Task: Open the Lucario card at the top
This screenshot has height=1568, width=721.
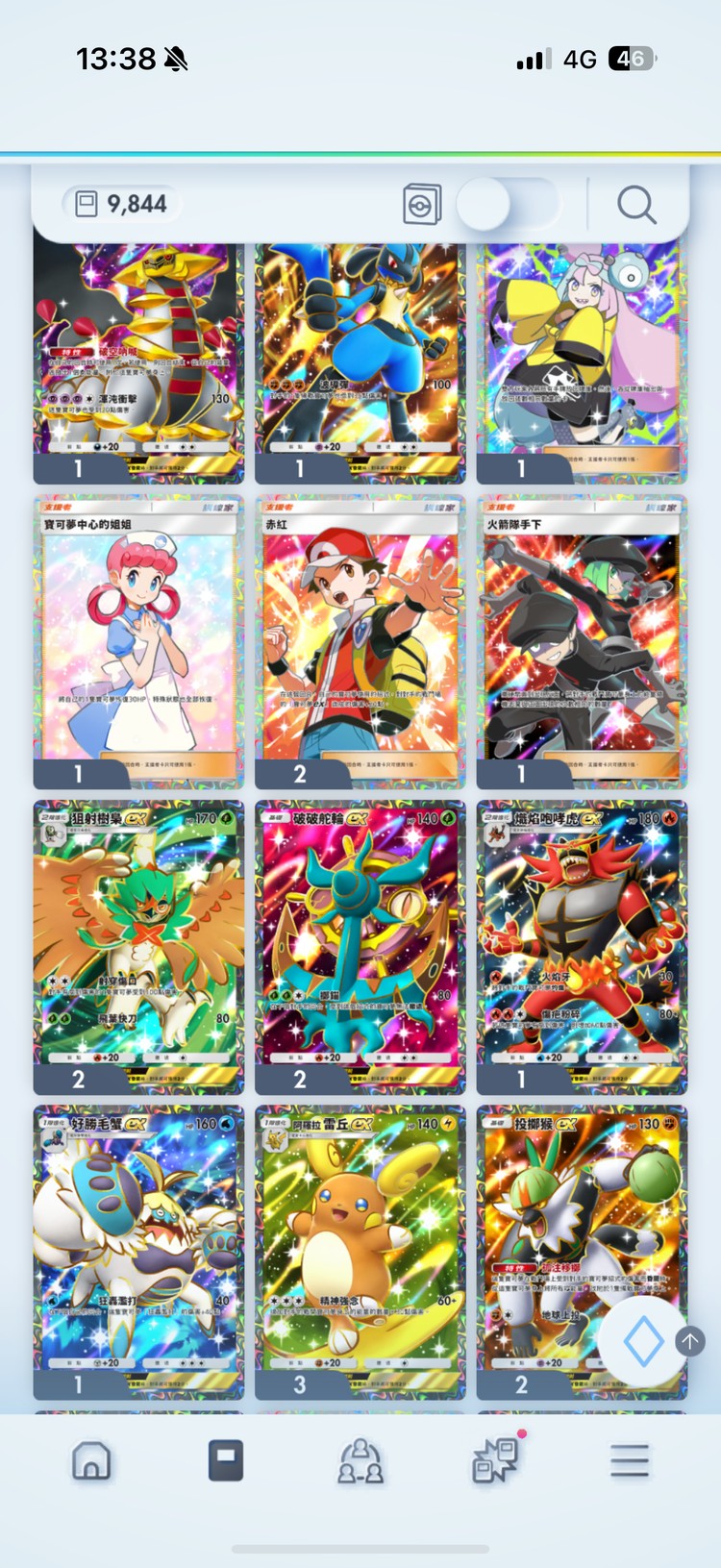Action: 360,361
